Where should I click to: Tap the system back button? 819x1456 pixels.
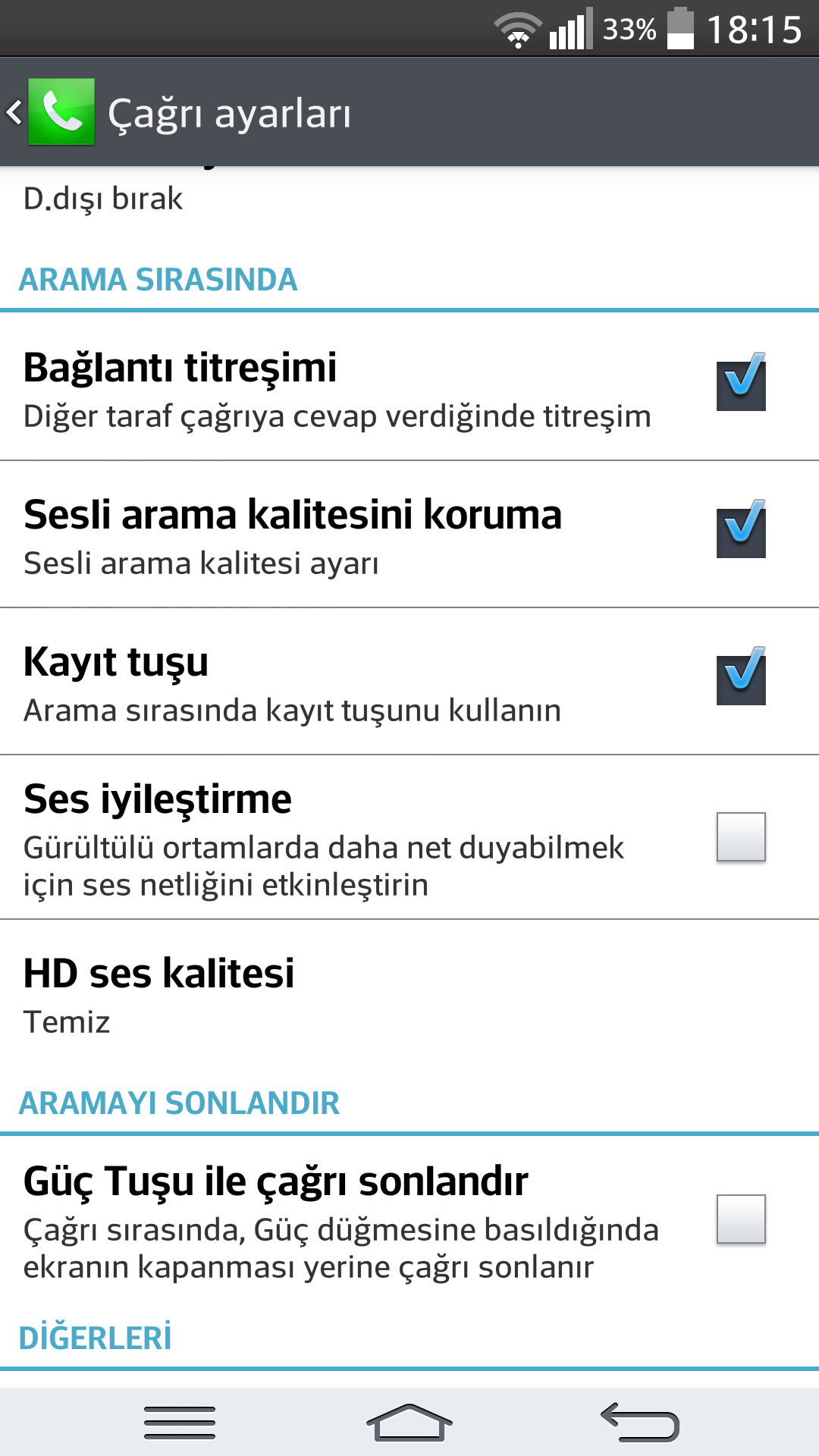click(639, 1422)
